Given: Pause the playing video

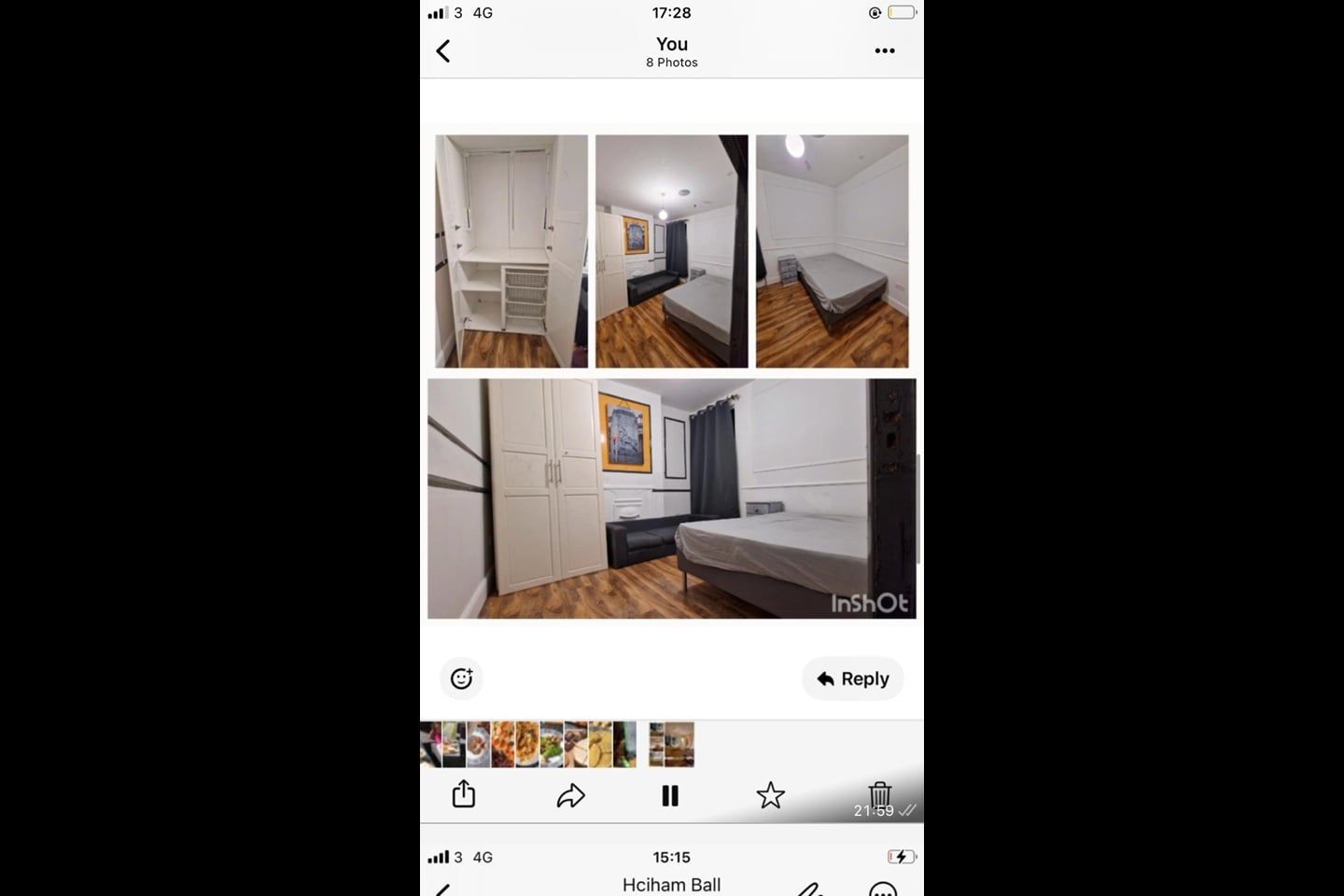Looking at the screenshot, I should coord(670,795).
